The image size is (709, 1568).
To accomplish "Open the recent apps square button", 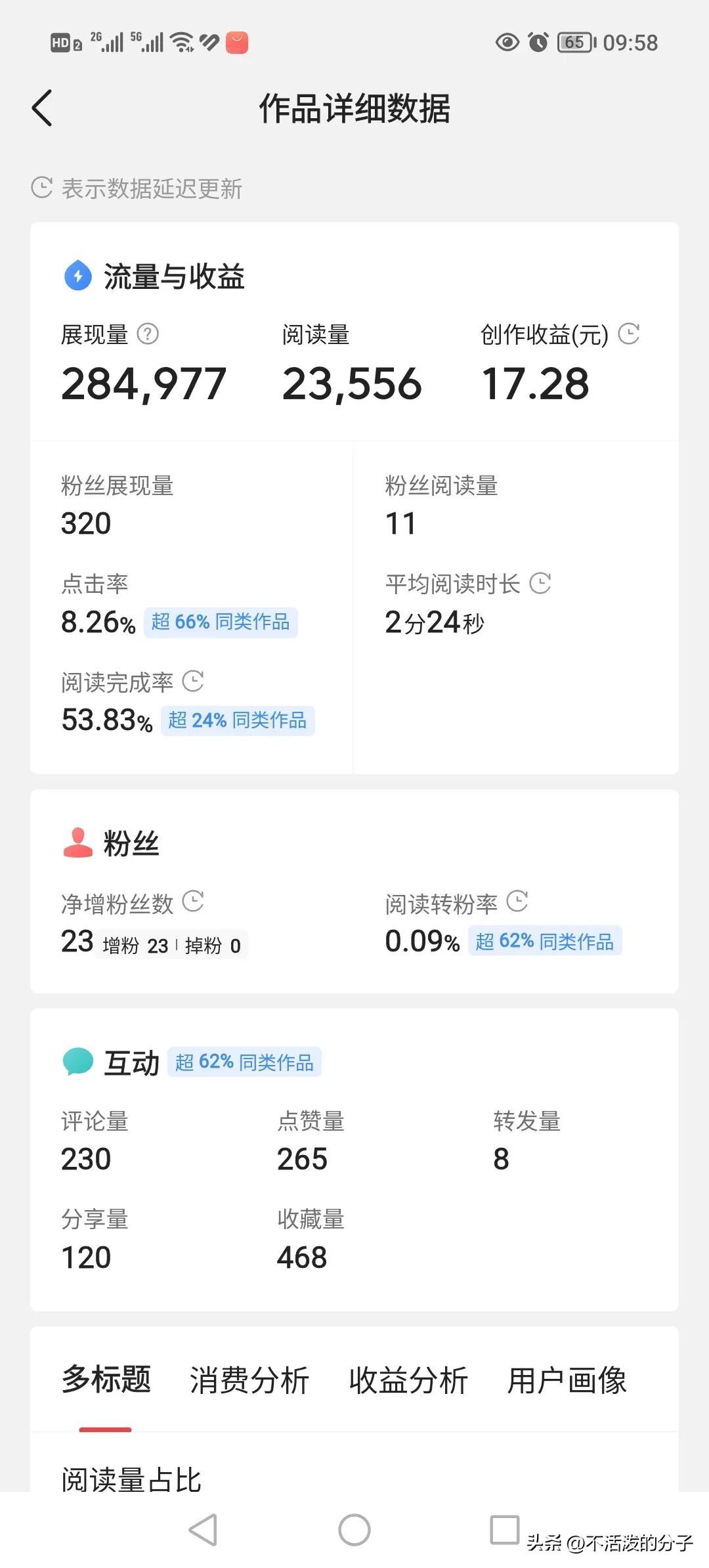I will [x=504, y=1529].
